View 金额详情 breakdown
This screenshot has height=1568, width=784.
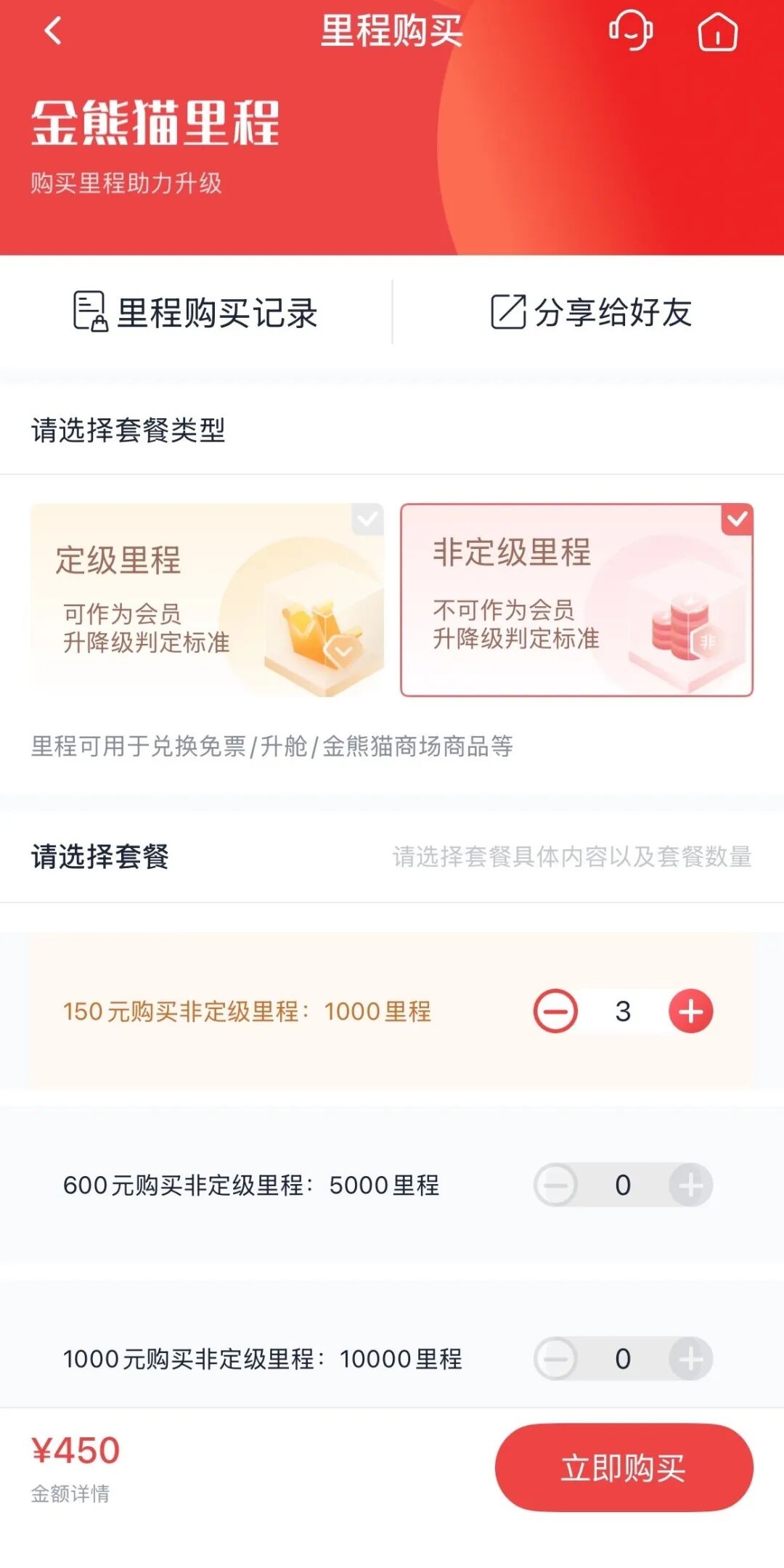click(x=70, y=1493)
